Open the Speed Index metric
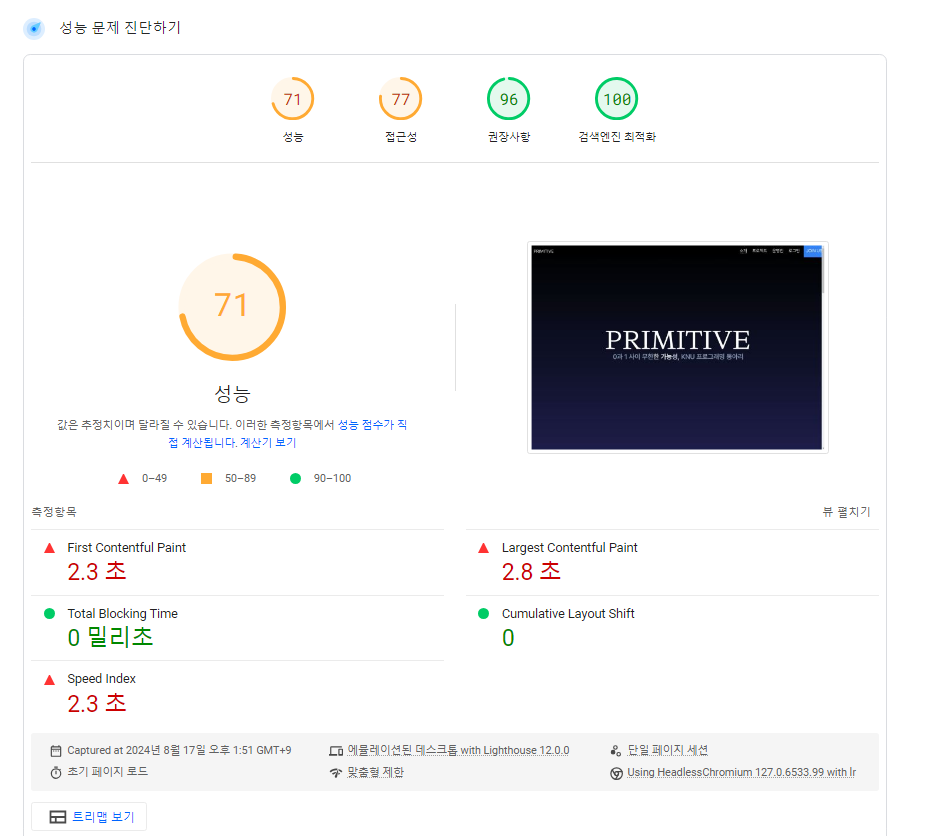Image resolution: width=931 pixels, height=836 pixels. [101, 679]
